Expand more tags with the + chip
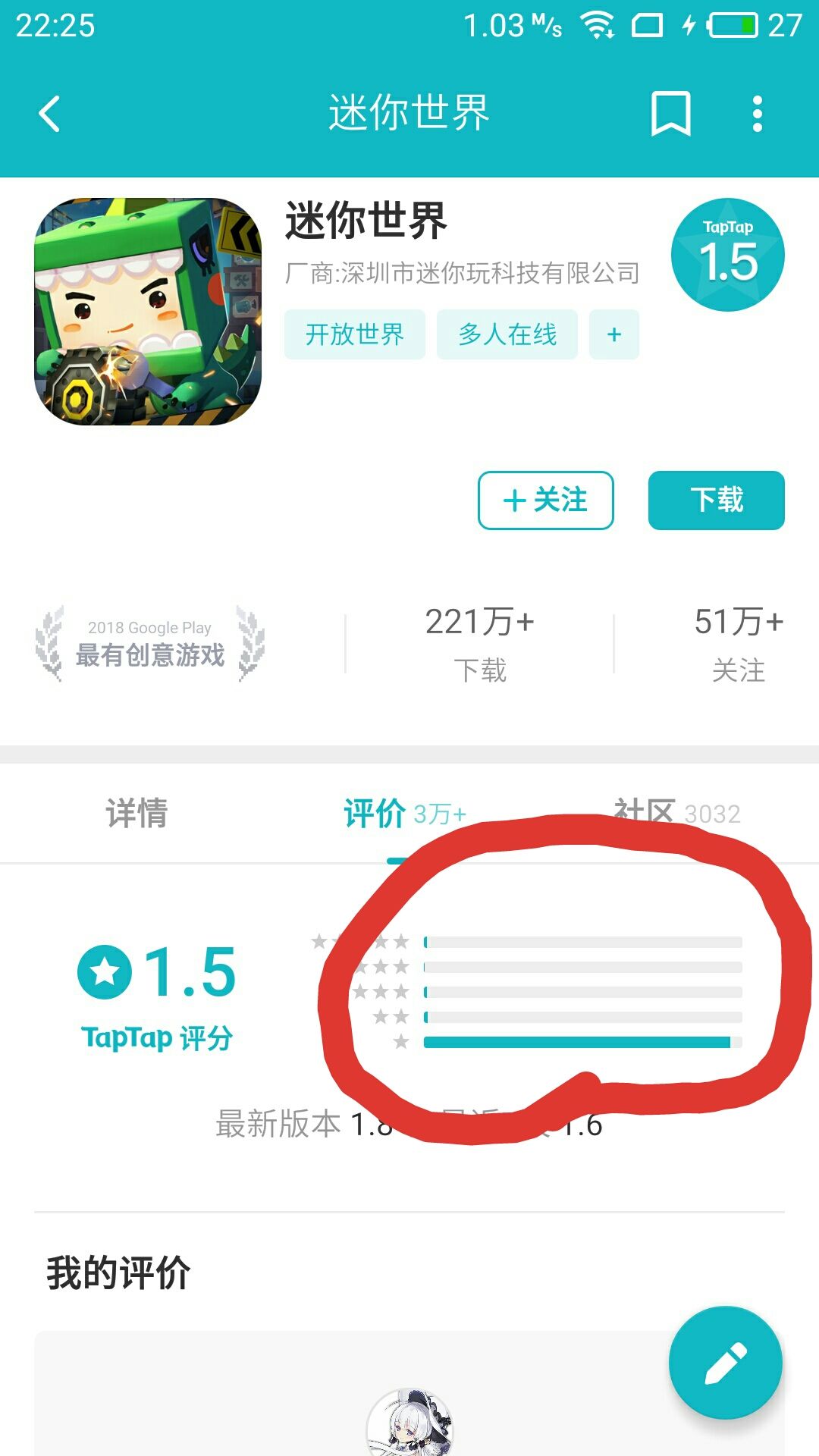 [x=614, y=334]
